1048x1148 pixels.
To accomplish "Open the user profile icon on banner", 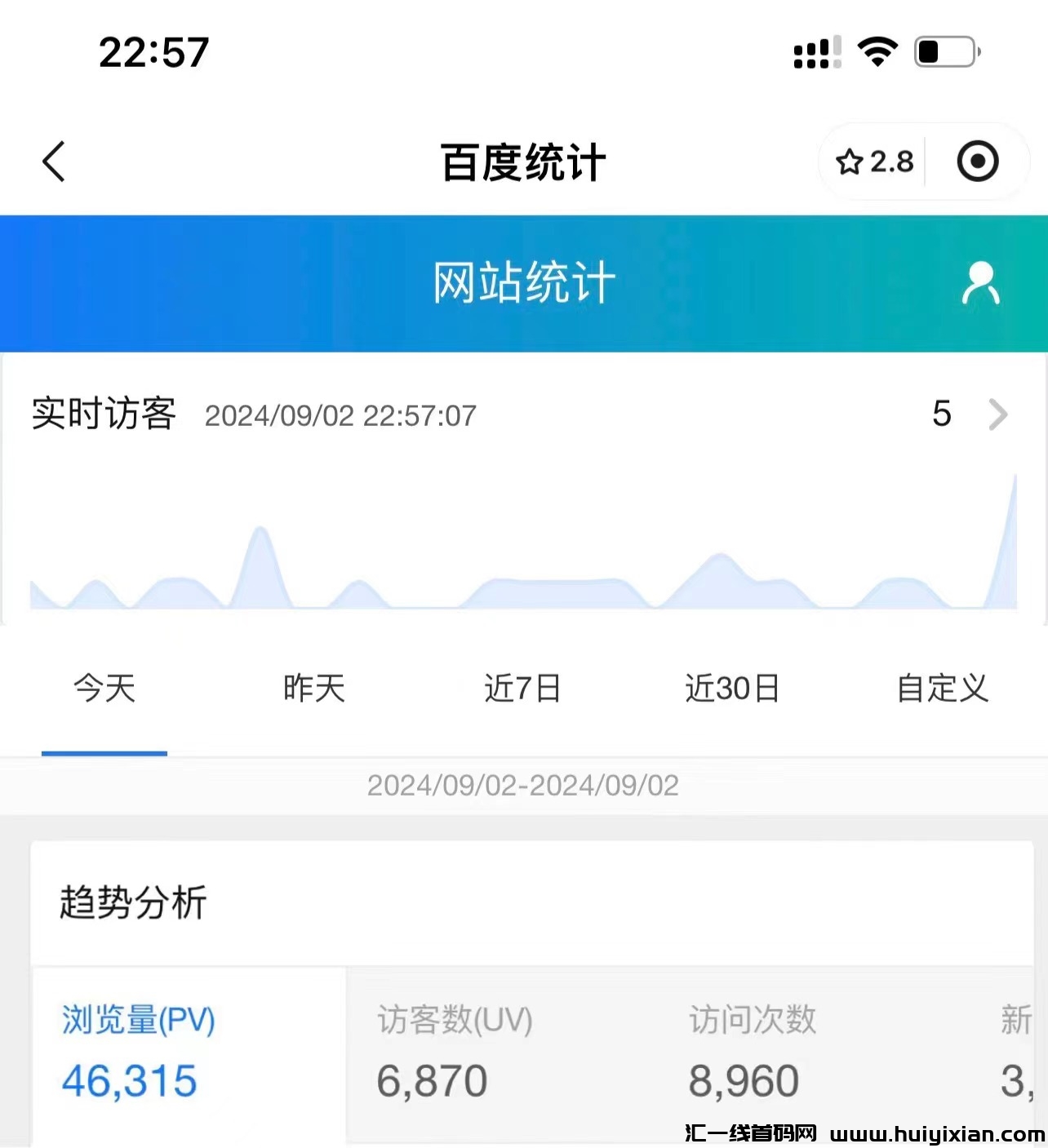I will click(x=980, y=281).
